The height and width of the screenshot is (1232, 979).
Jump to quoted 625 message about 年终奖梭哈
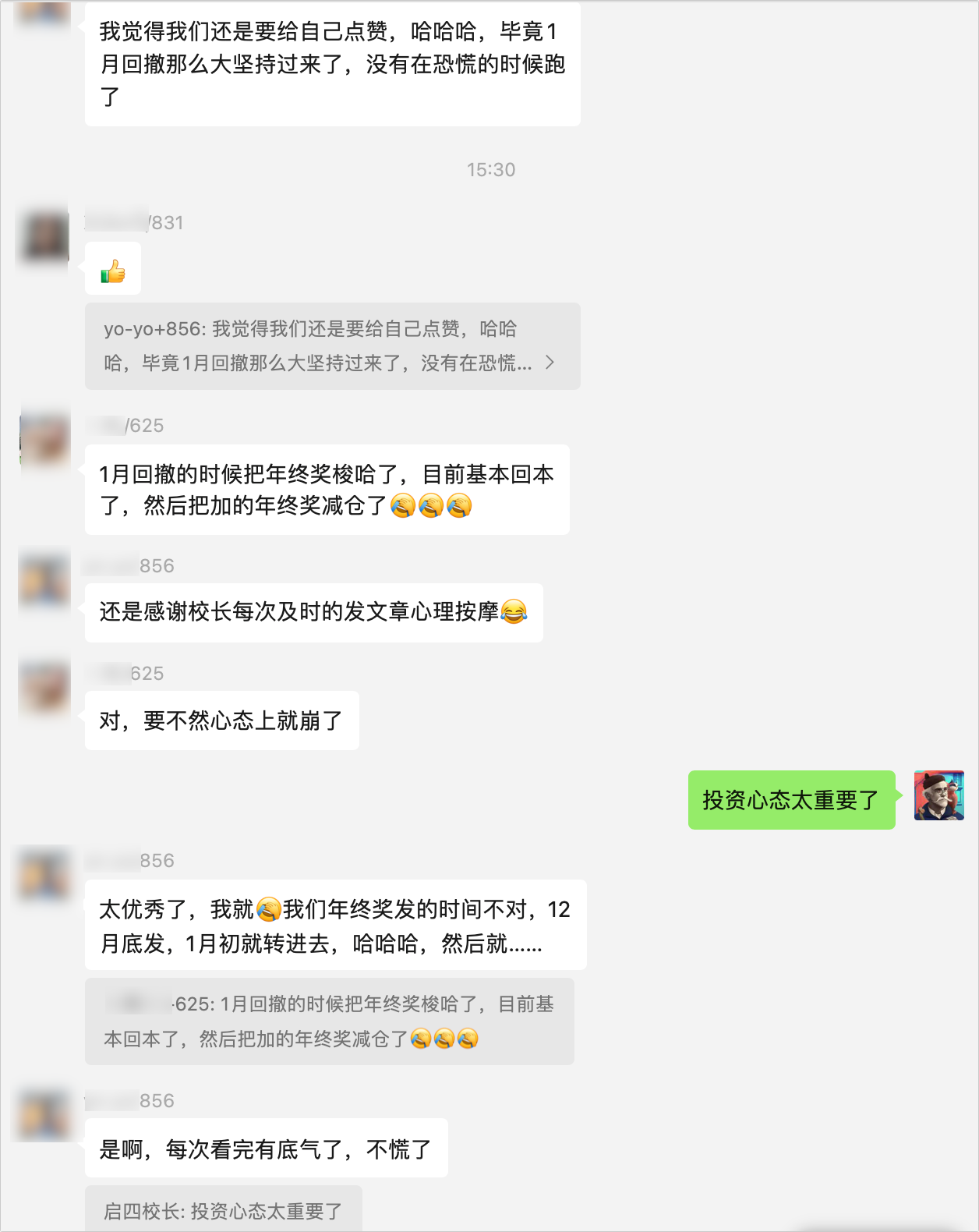(x=329, y=1021)
